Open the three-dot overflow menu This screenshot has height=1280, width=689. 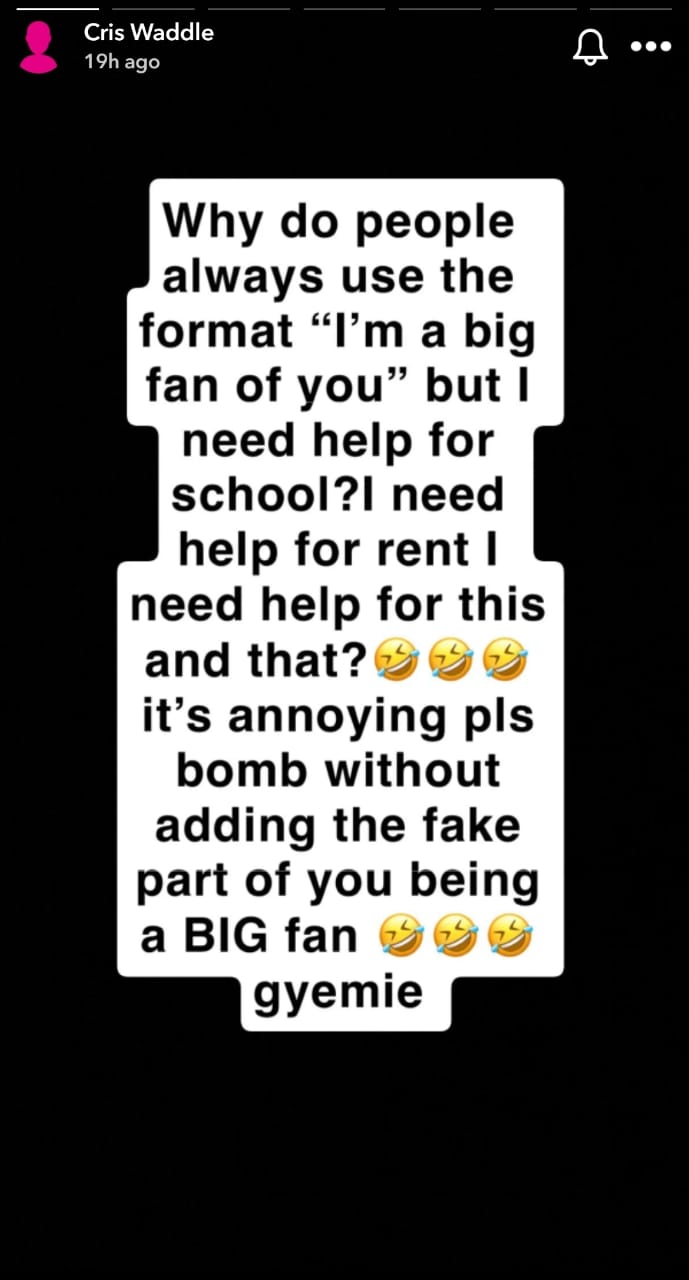click(x=650, y=47)
